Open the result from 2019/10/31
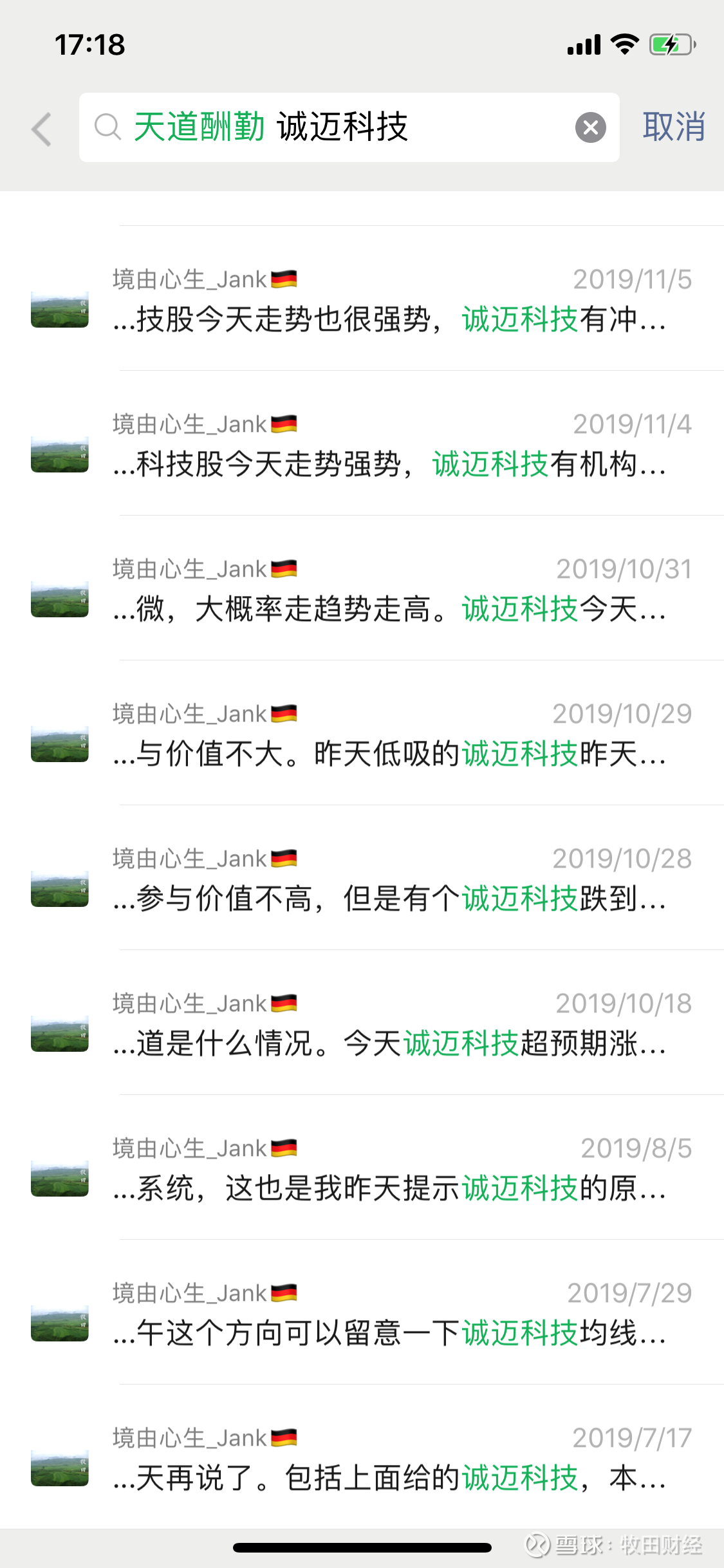 (x=362, y=588)
